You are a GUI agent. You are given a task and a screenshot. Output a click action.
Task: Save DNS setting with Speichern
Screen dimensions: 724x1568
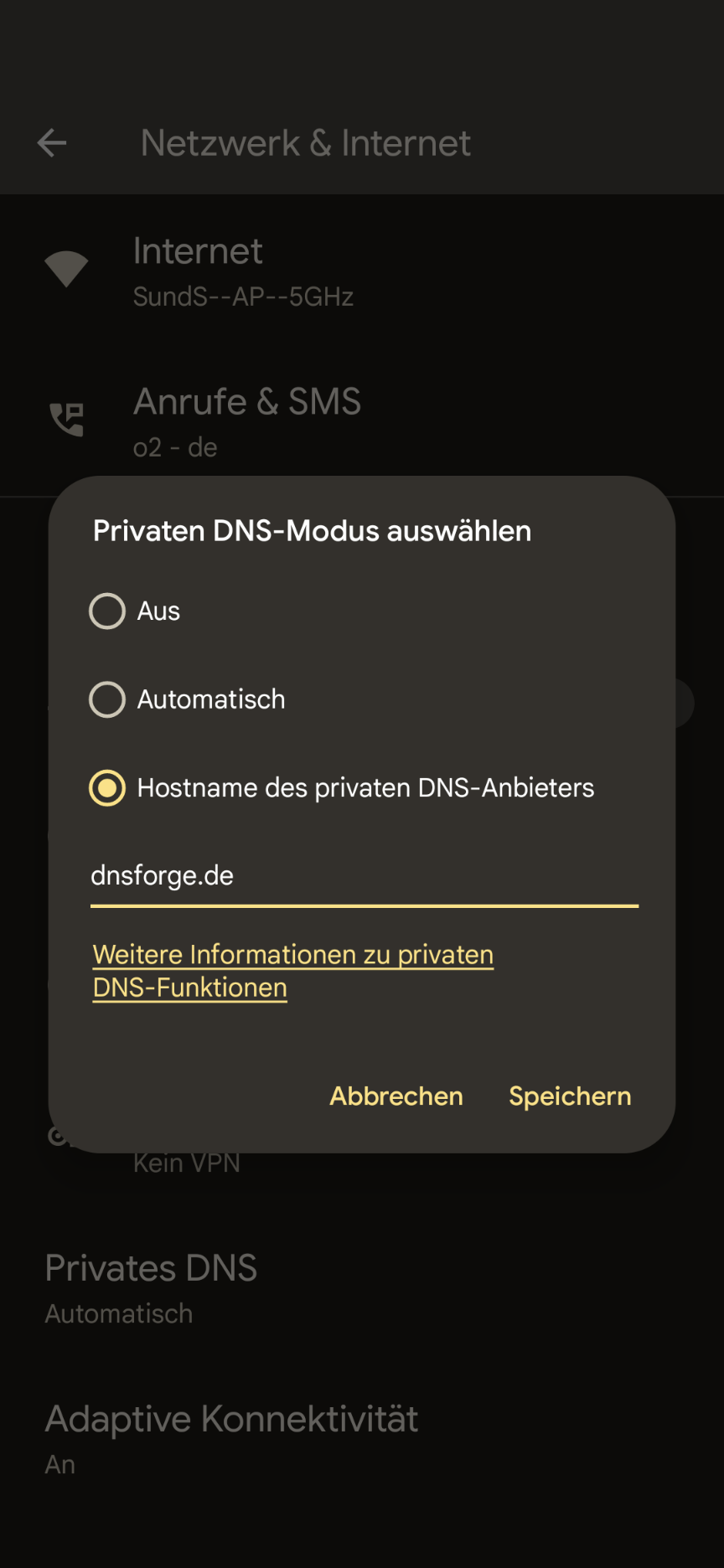[x=570, y=1096]
